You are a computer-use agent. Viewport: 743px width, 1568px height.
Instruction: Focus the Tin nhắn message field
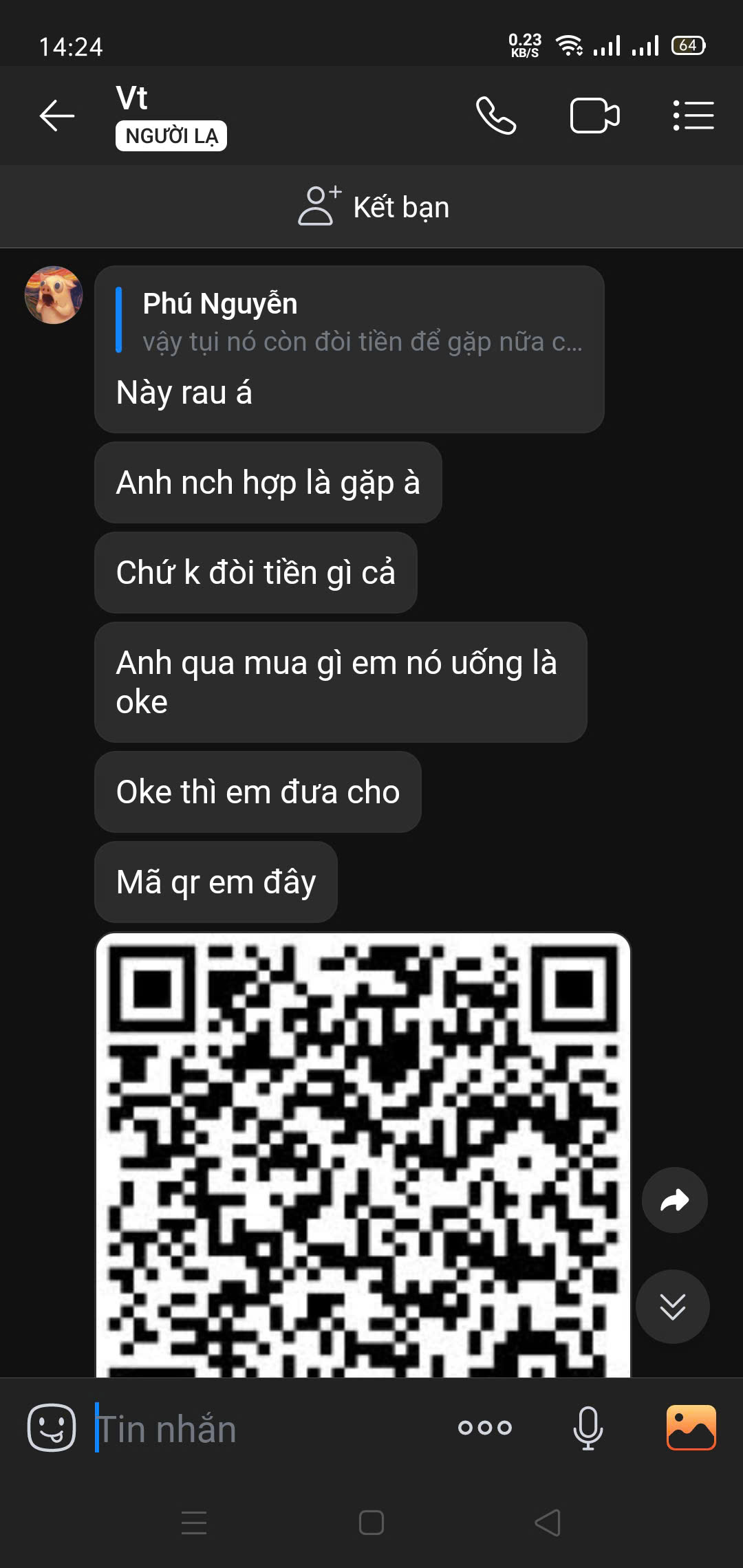pyautogui.click(x=268, y=1428)
